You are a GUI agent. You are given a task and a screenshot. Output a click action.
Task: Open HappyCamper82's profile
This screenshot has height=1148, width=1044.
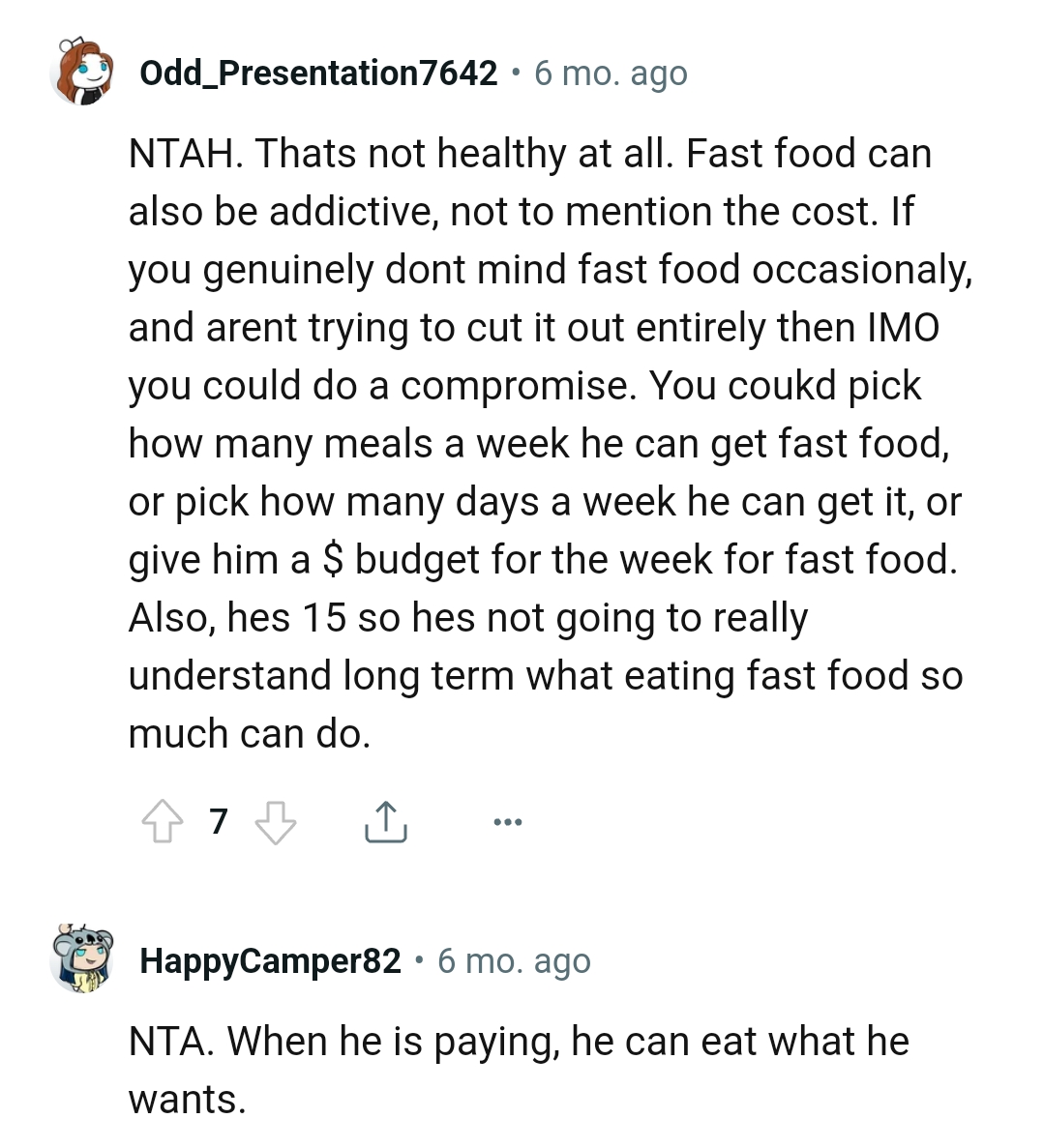[270, 960]
